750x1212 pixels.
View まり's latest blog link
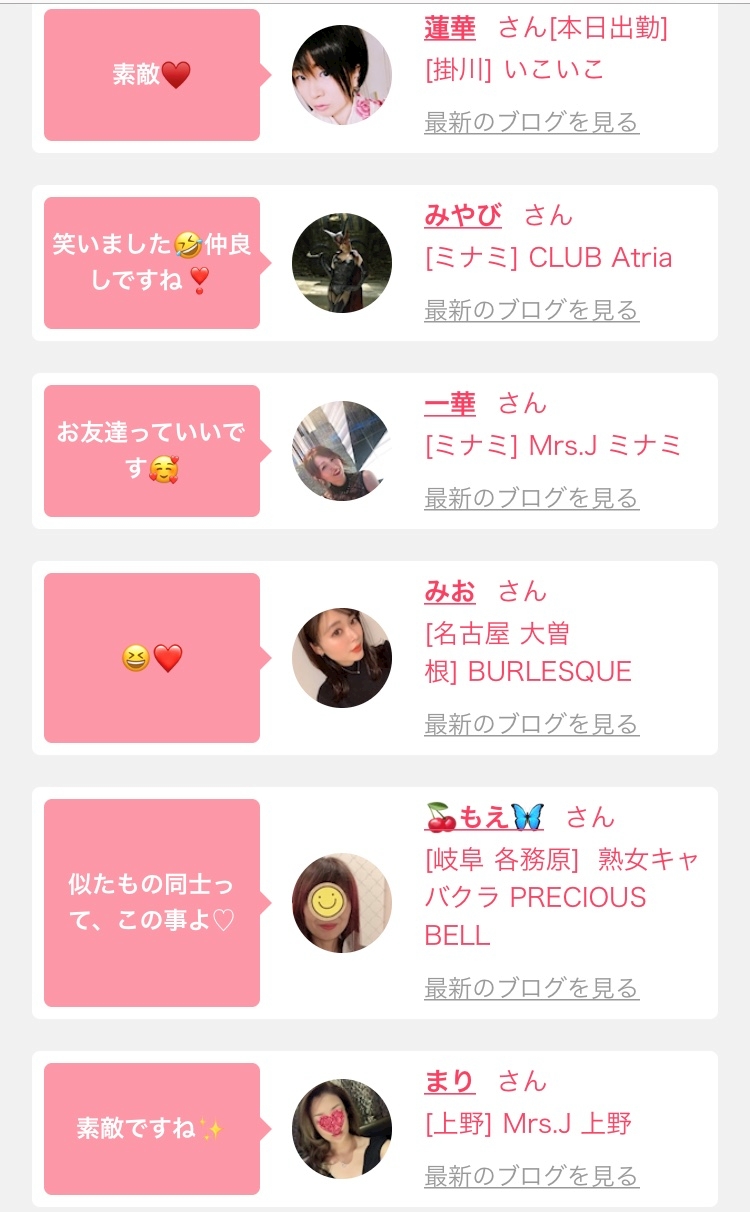(531, 1176)
